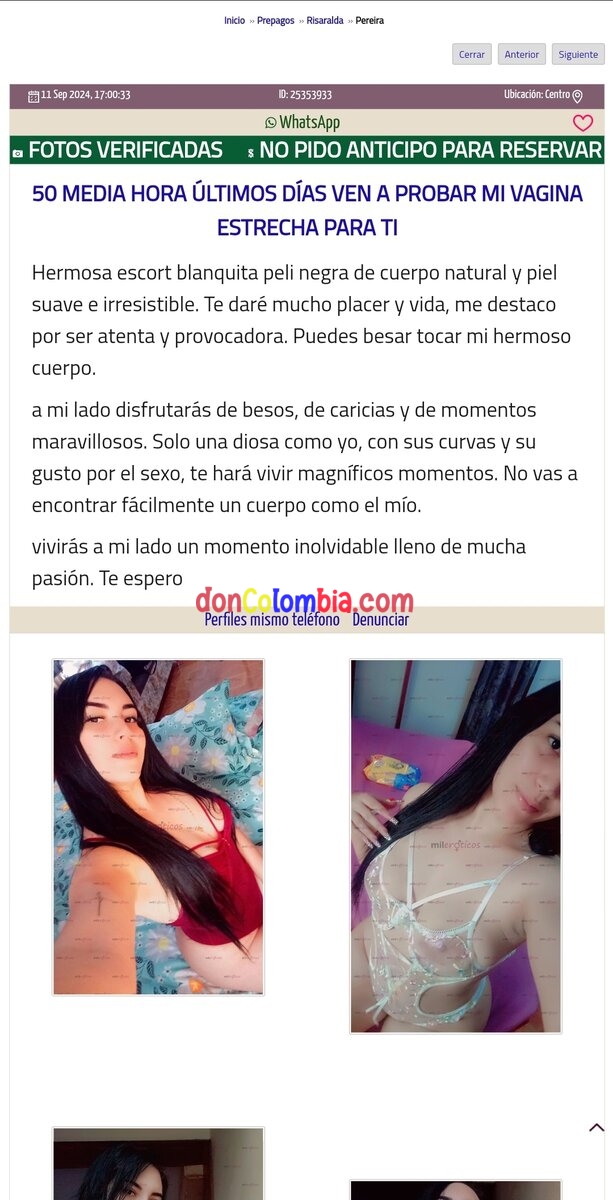Open the Centro location pin
The width and height of the screenshot is (613, 1200).
(577, 96)
